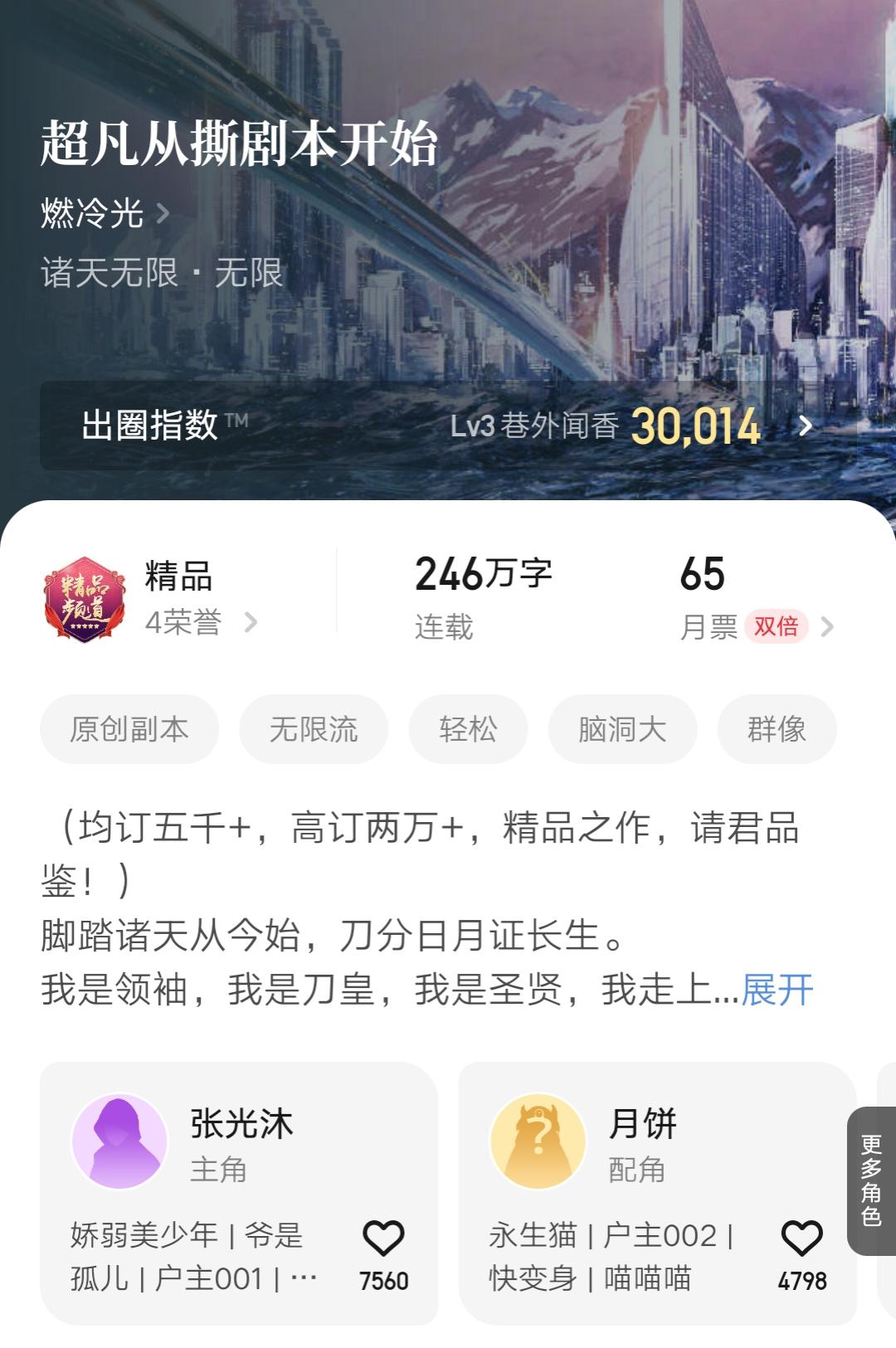Open the 出圈指数 details bar

point(448,426)
